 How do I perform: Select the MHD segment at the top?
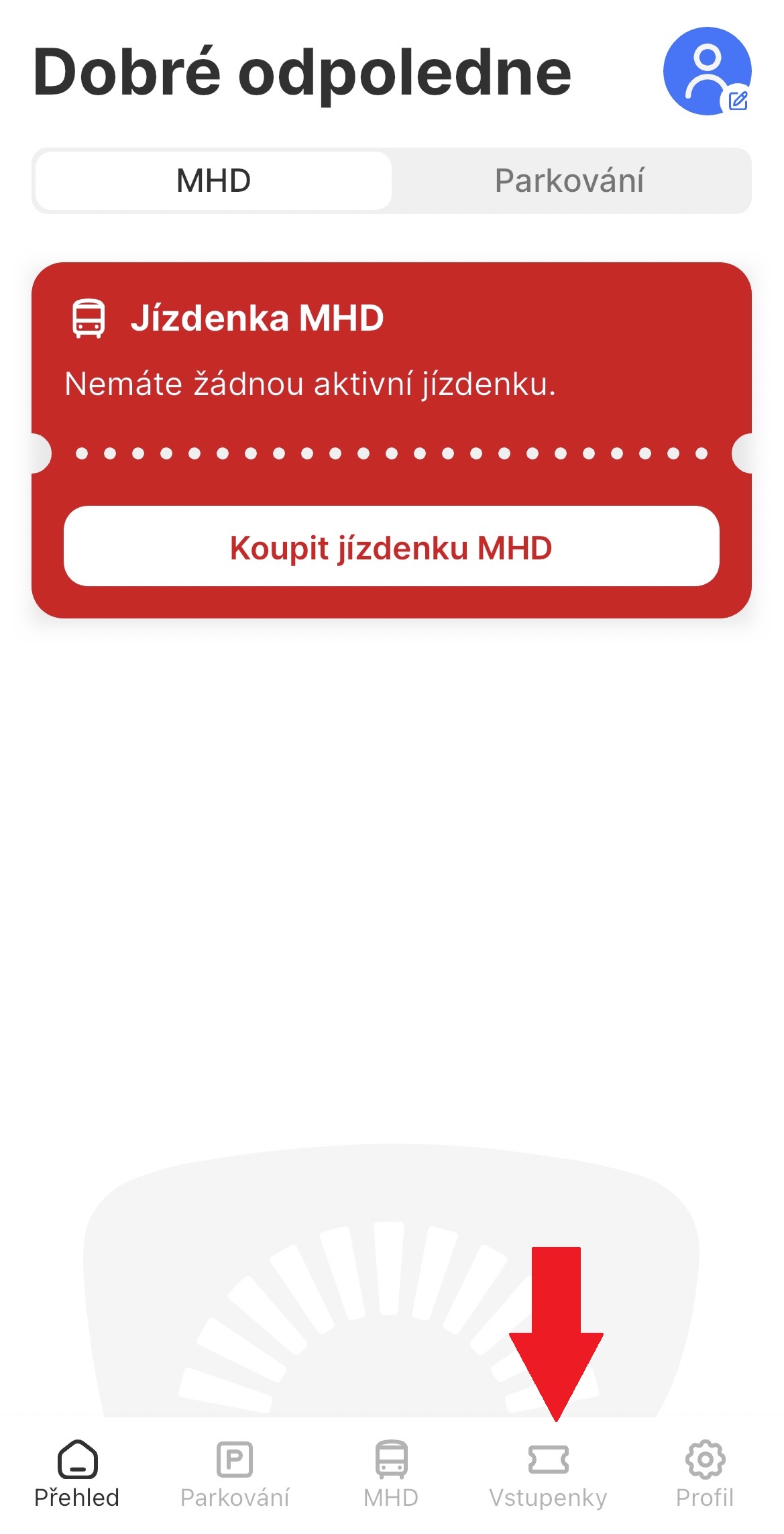pyautogui.click(x=213, y=180)
